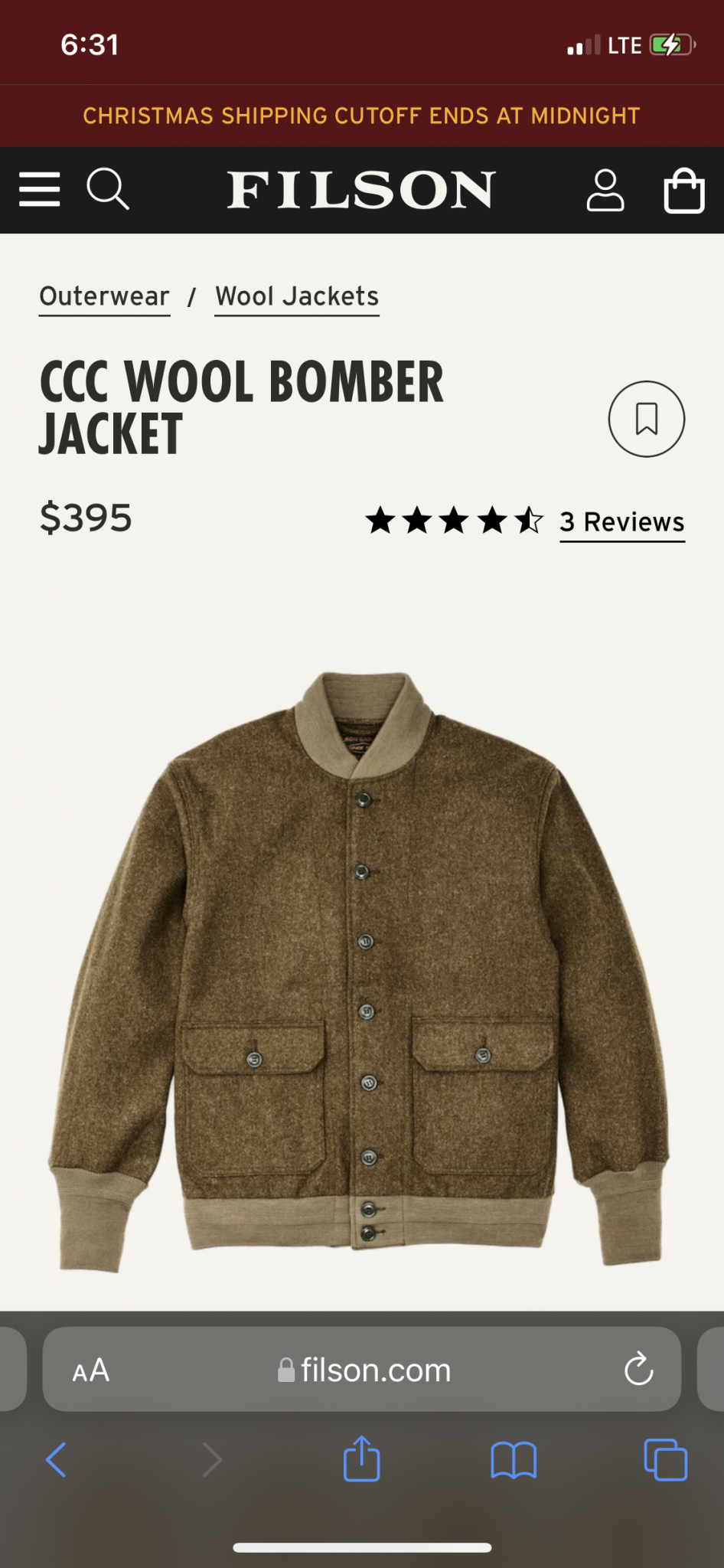
Task: Open Safari AA reader options
Action: coord(91,1370)
